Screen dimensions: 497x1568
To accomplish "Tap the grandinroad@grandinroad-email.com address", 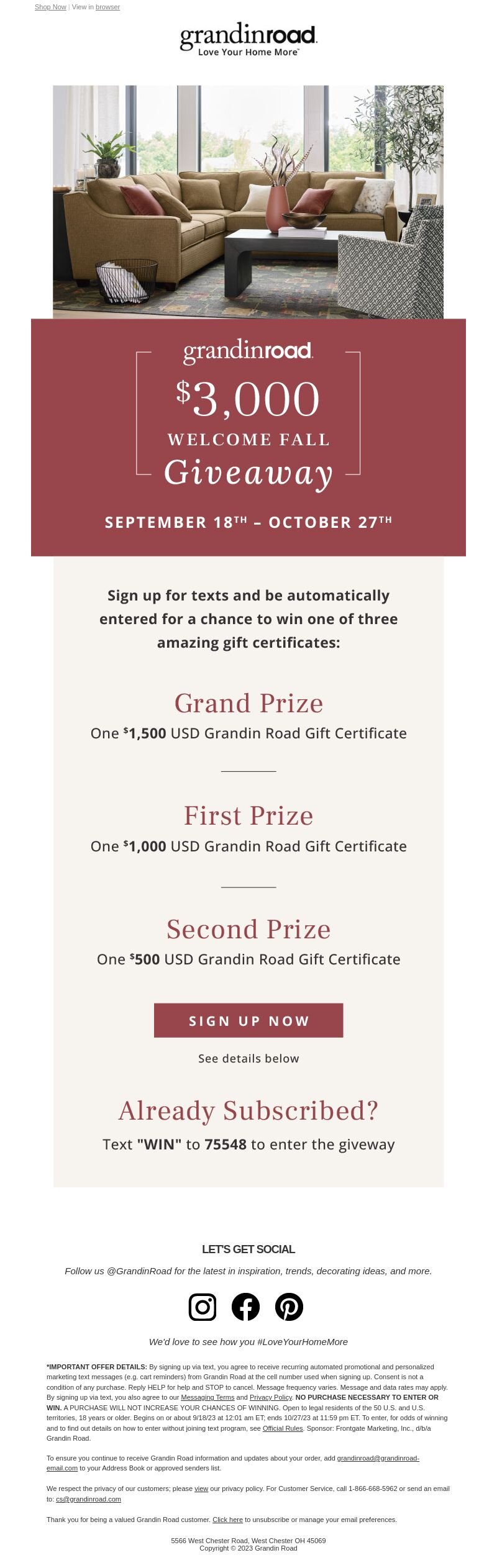I will 378,1458.
